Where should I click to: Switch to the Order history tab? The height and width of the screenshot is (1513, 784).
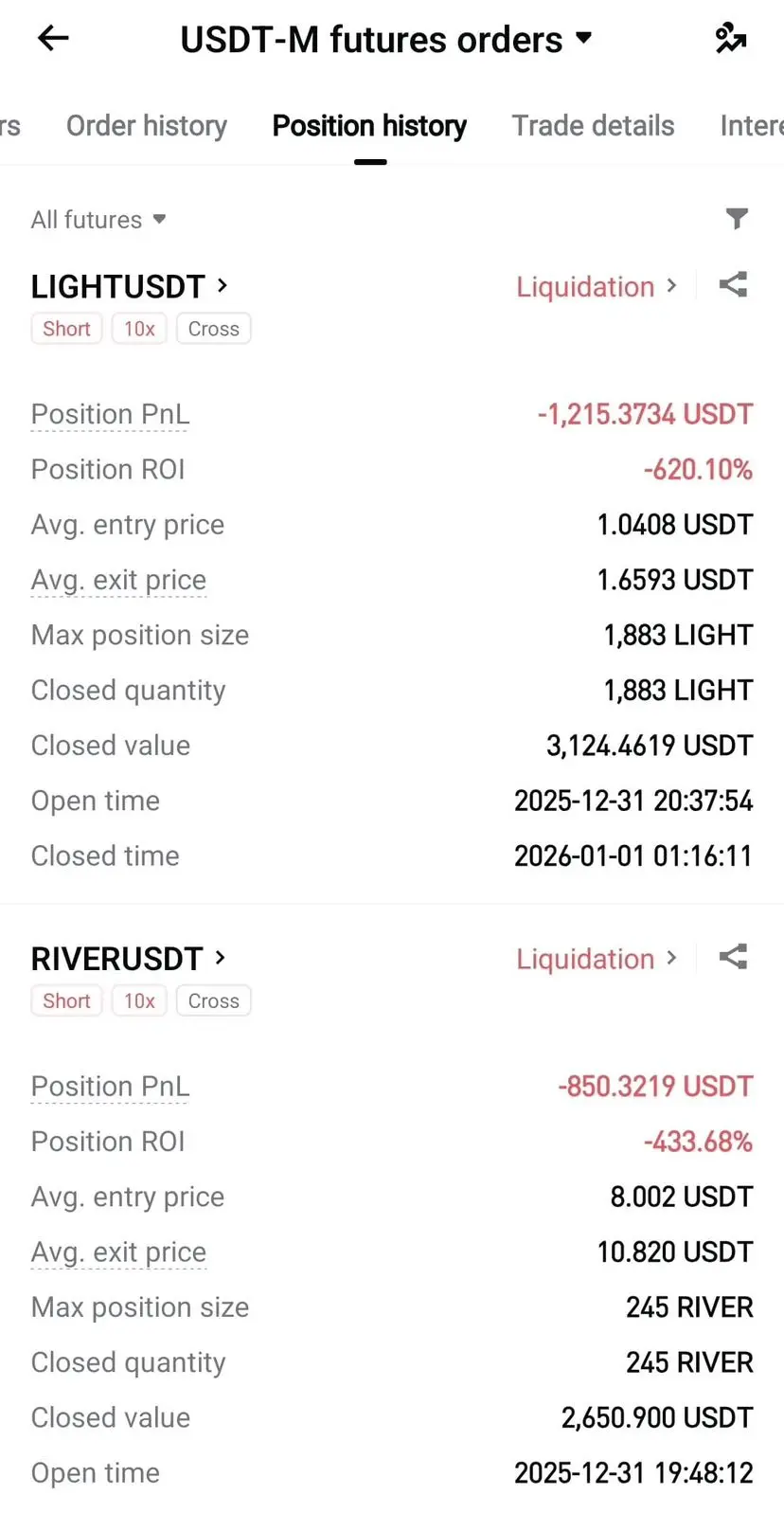(147, 126)
